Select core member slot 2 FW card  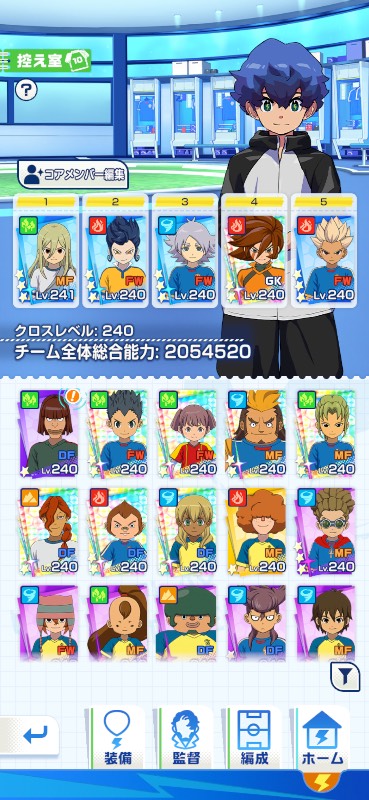[x=115, y=251]
